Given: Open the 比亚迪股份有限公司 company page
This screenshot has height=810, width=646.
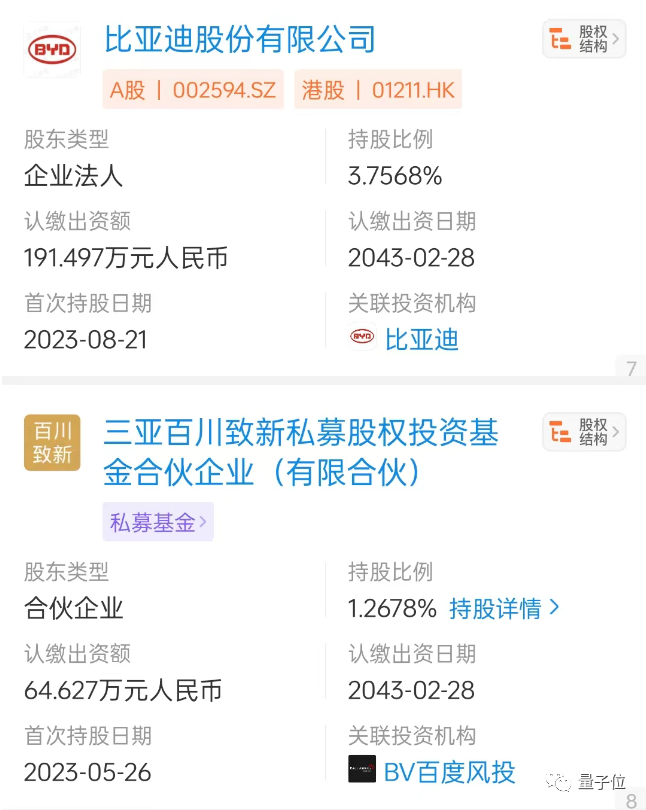Looking at the screenshot, I should pyautogui.click(x=240, y=40).
